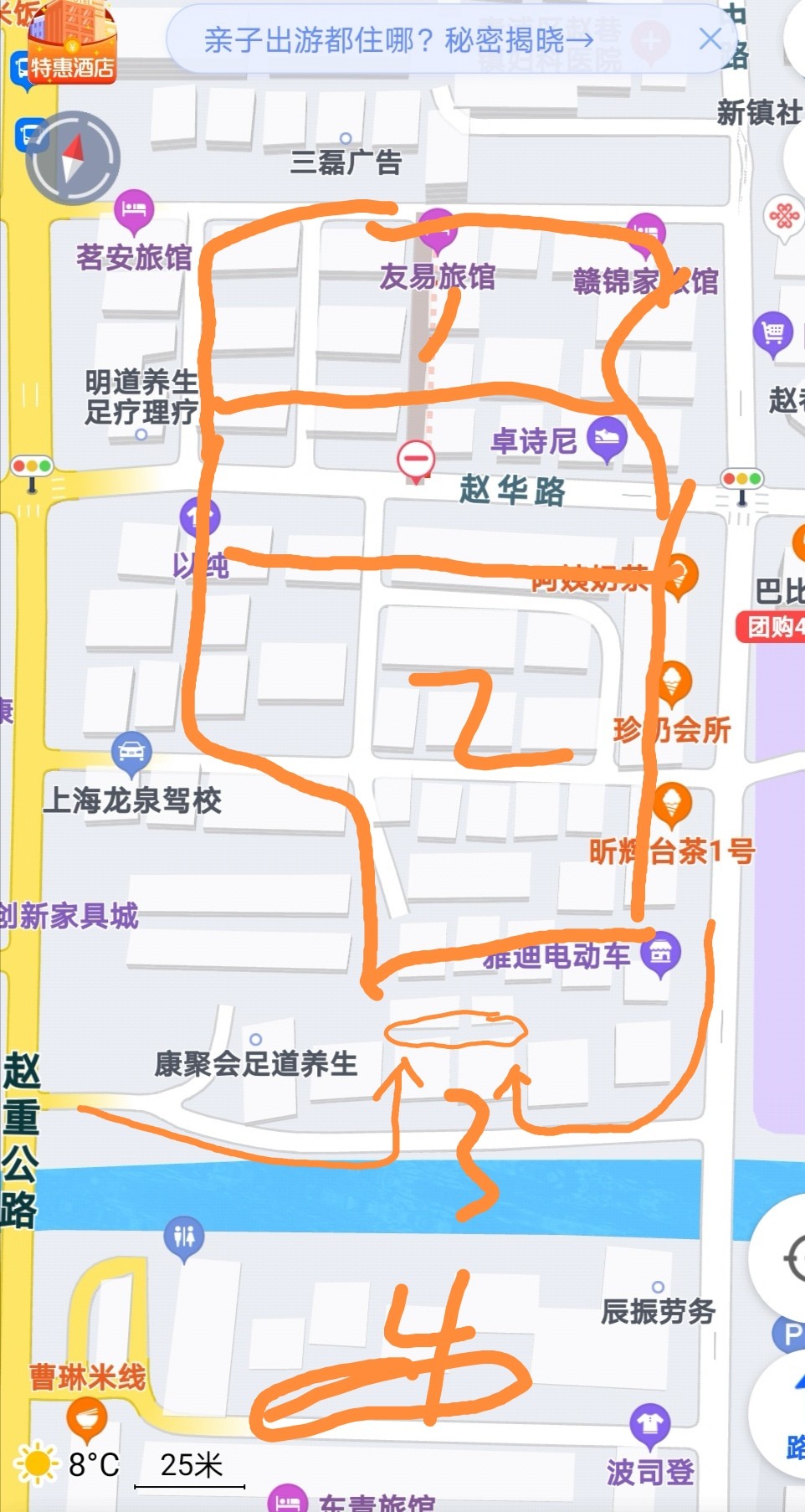Viewport: 805px width, 1512px height.
Task: Select the 茗安旅馆 hotel marker
Action: (134, 209)
